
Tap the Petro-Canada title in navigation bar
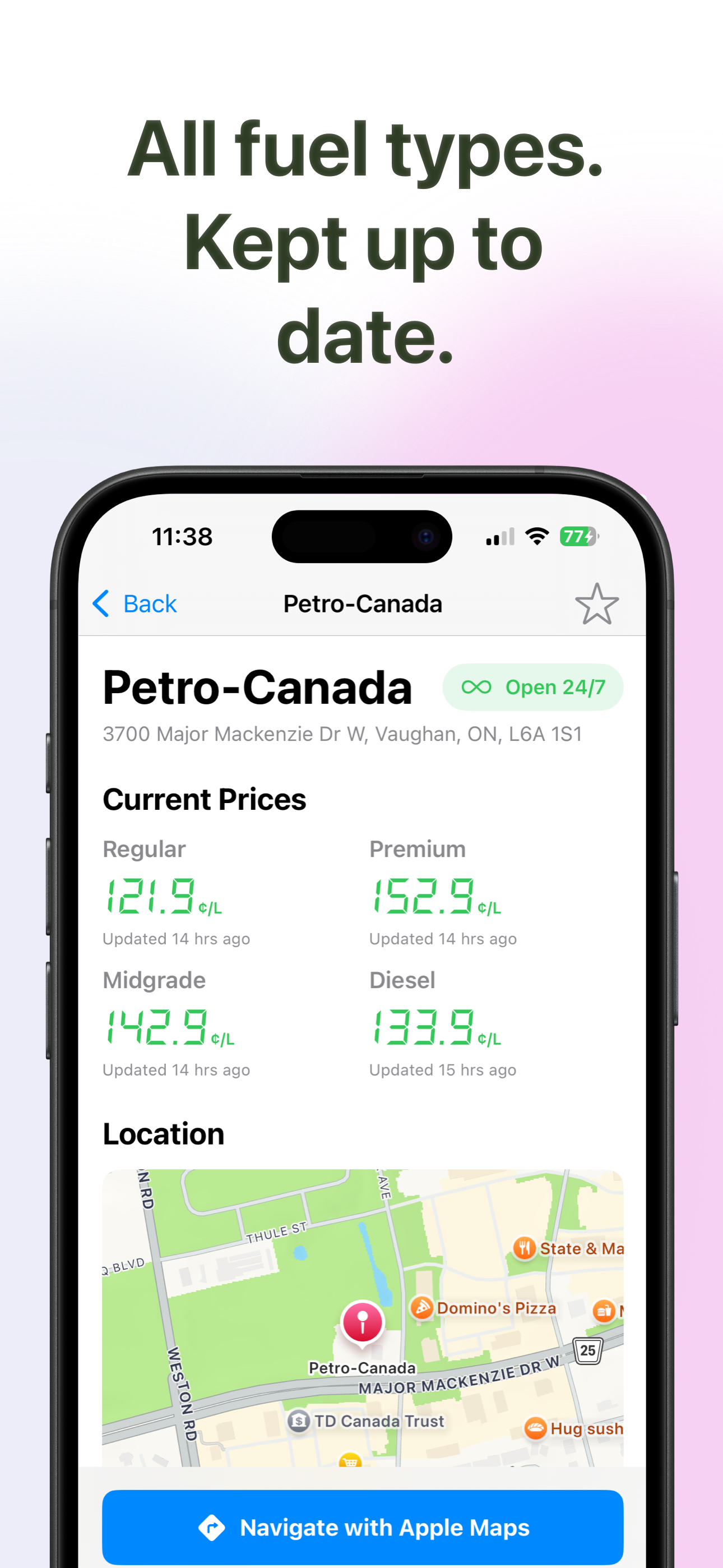pos(363,604)
